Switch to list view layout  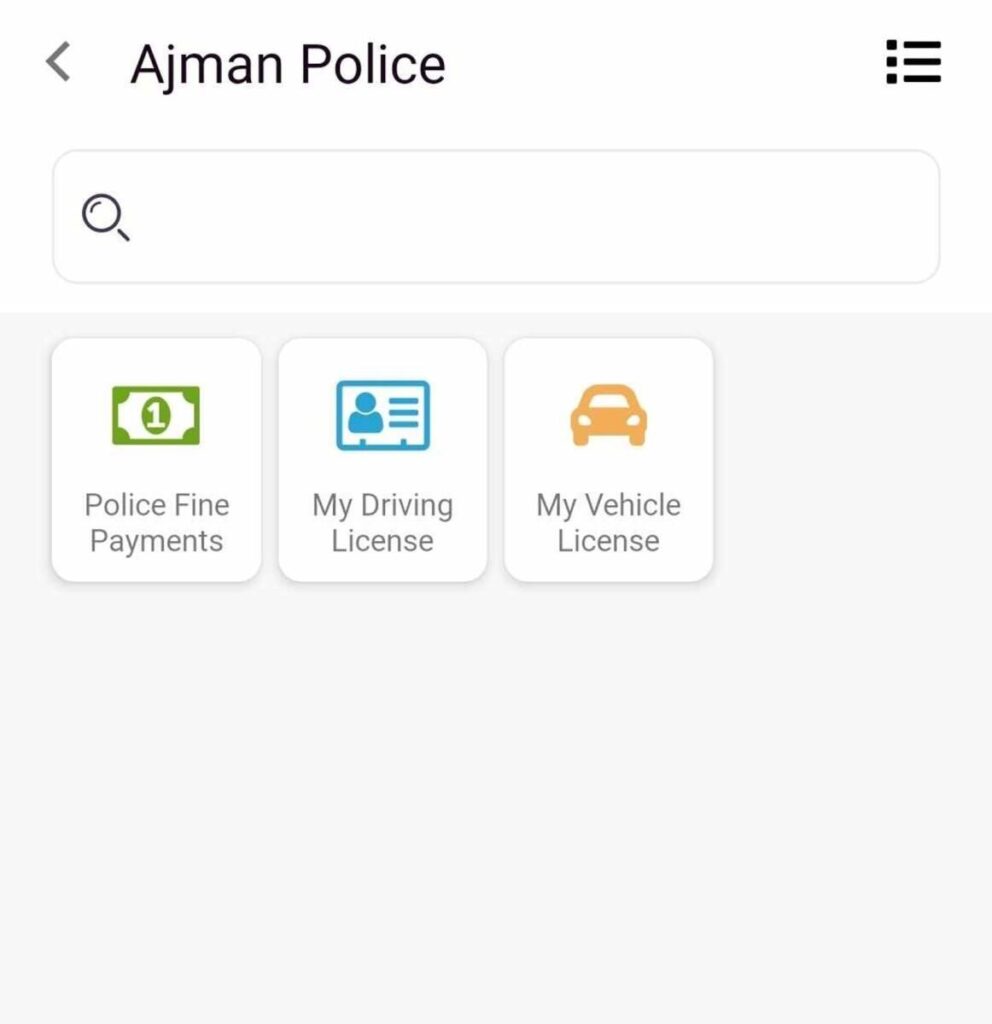[x=913, y=63]
